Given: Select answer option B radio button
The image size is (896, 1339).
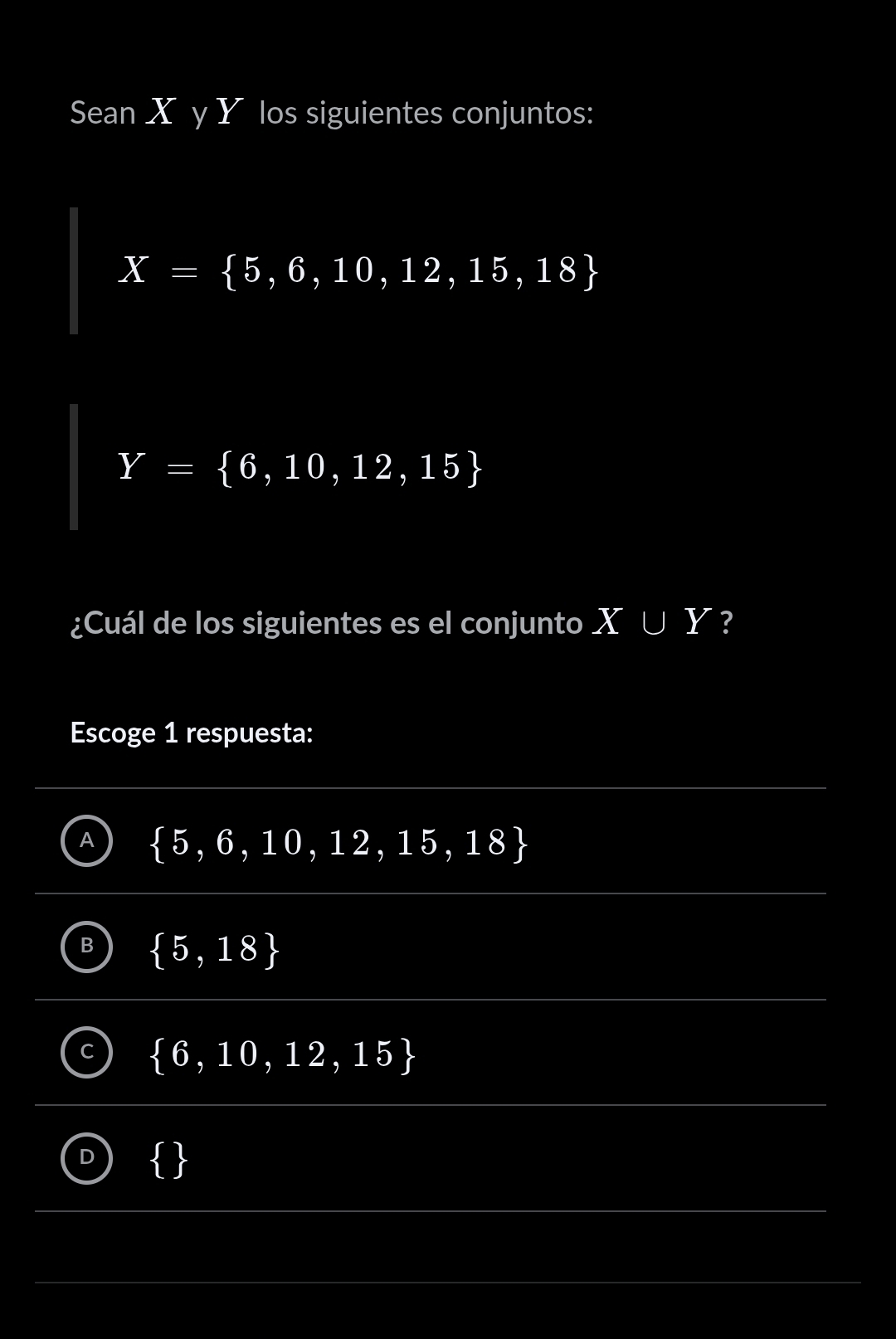Looking at the screenshot, I should point(85,947).
